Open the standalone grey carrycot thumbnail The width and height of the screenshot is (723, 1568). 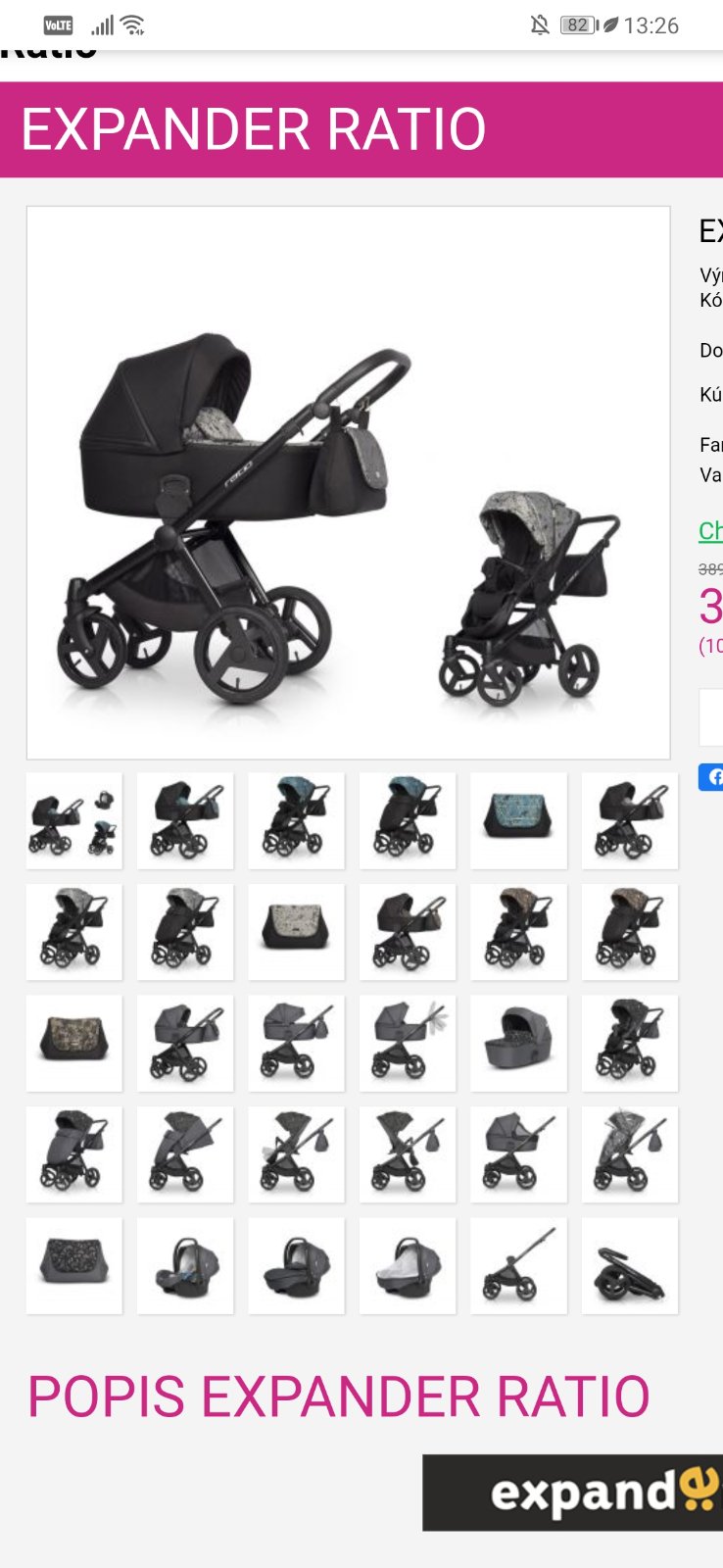pos(518,1043)
